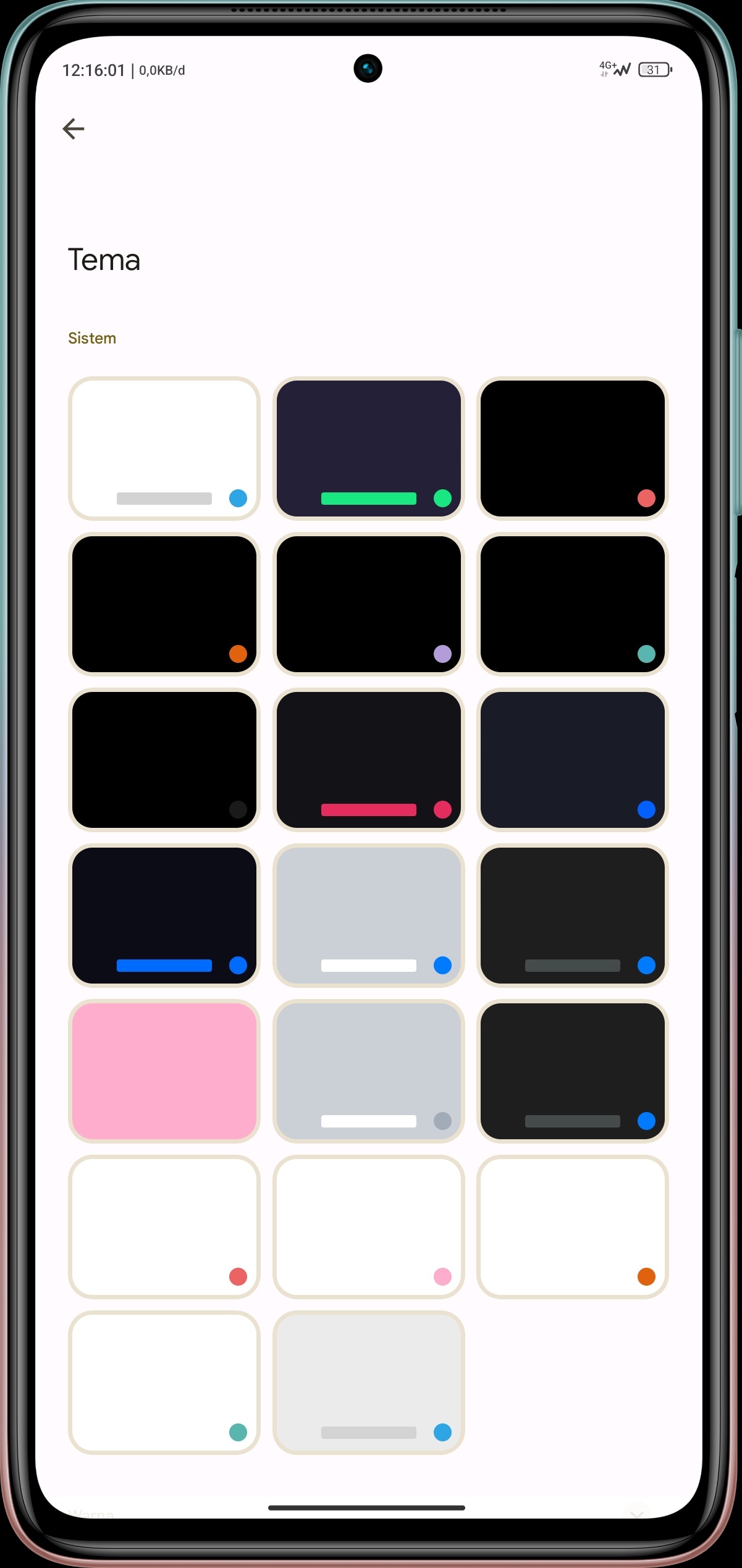
Task: Choose the white theme with orange dot
Action: (572, 1226)
